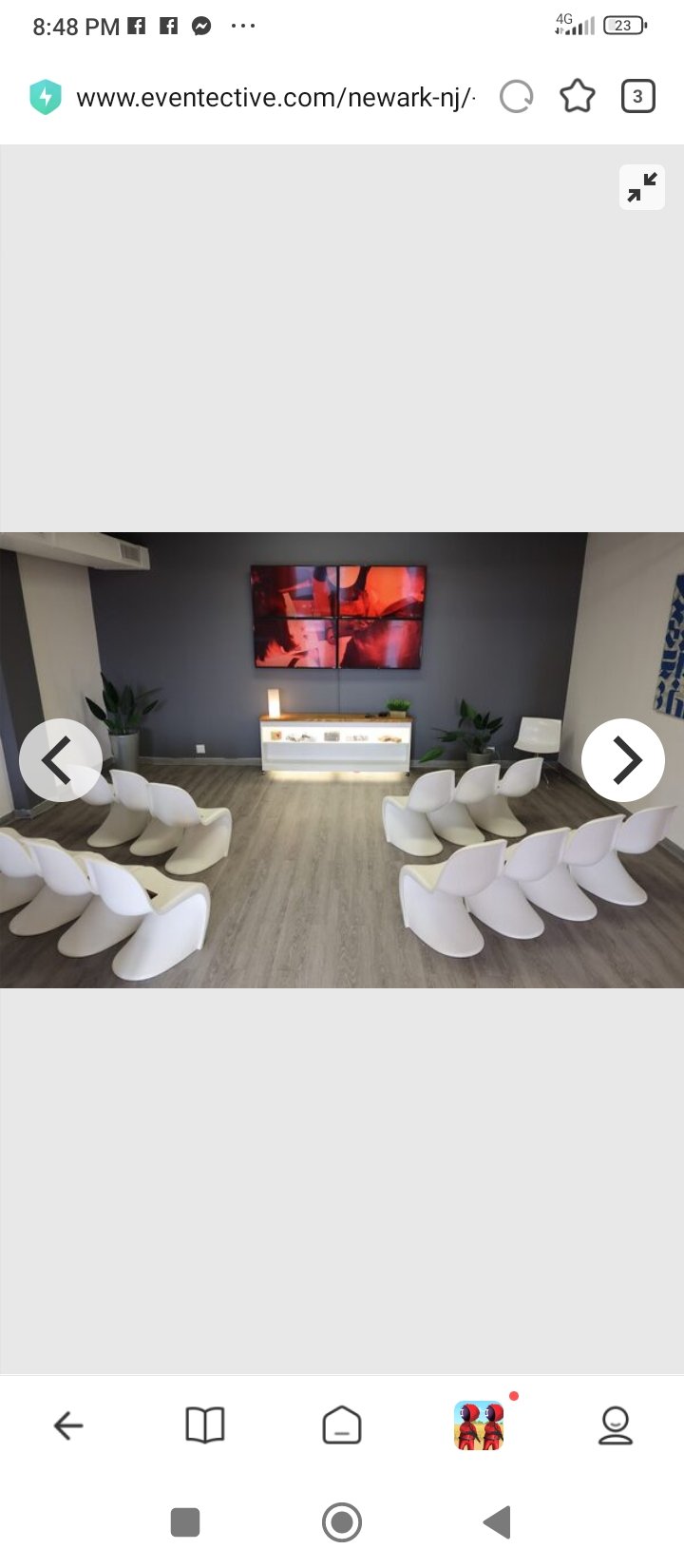Edit the eventective.com address bar

pos(275,97)
